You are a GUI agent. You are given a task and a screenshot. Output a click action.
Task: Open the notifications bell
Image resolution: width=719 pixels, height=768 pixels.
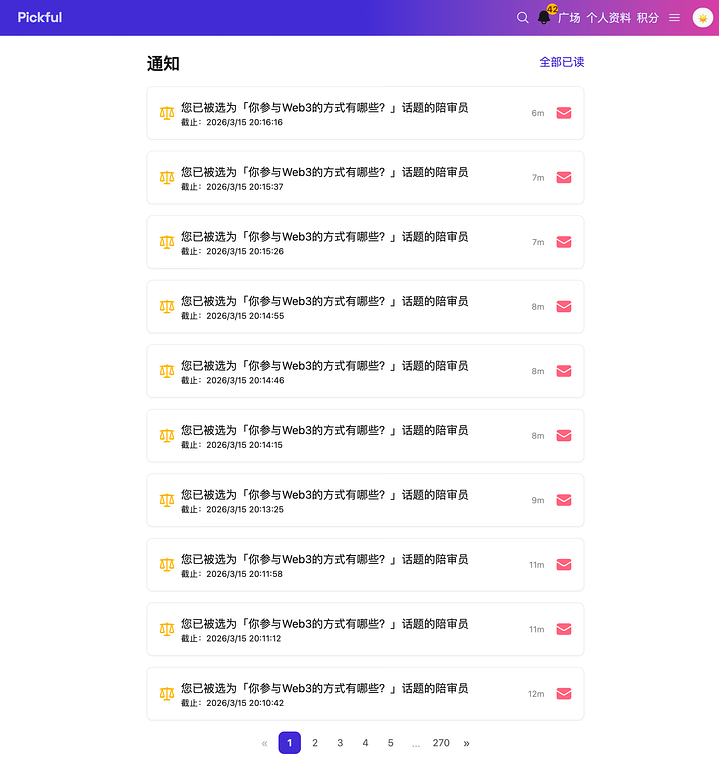[x=544, y=18]
